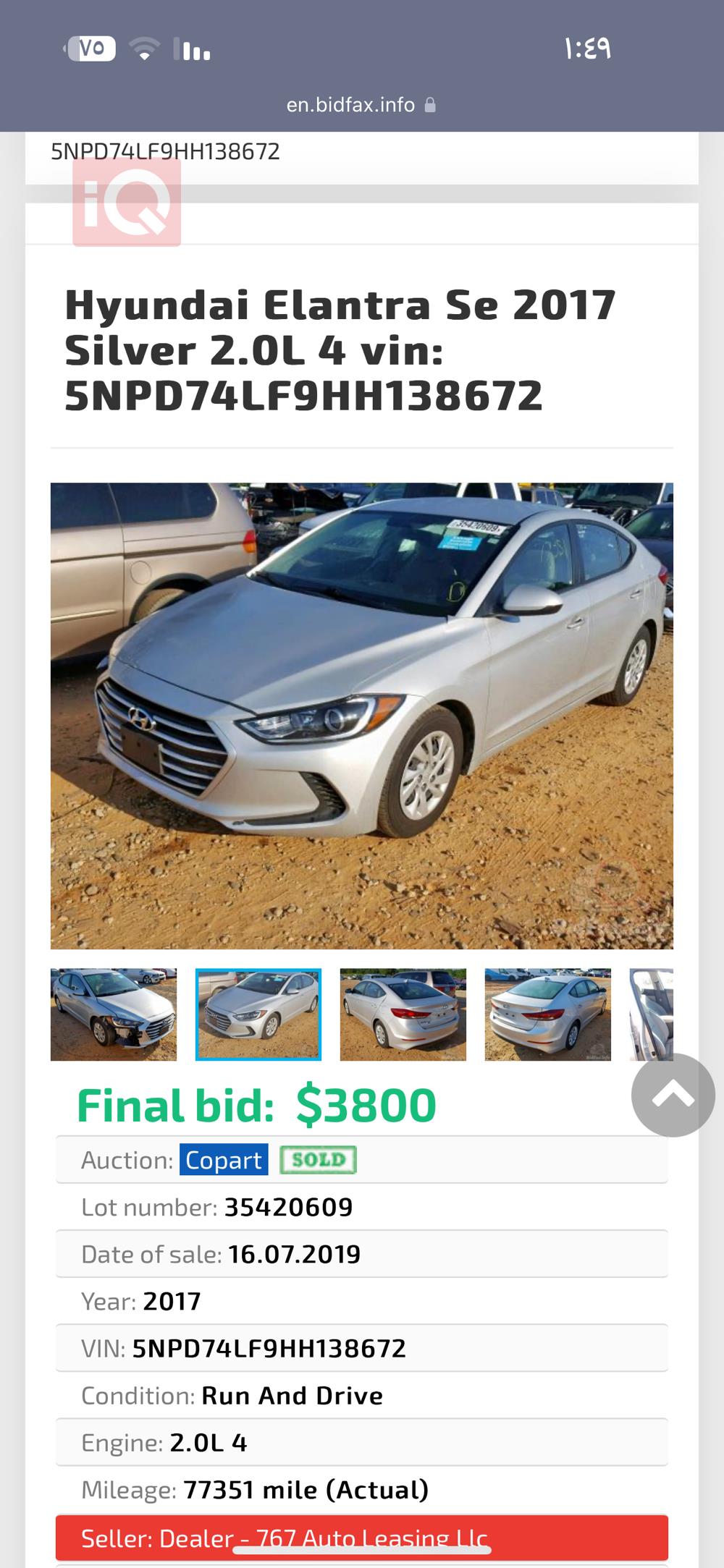Screen dimensions: 724x1568
Task: Show the partially visible interior thumbnail
Action: coord(651,1014)
